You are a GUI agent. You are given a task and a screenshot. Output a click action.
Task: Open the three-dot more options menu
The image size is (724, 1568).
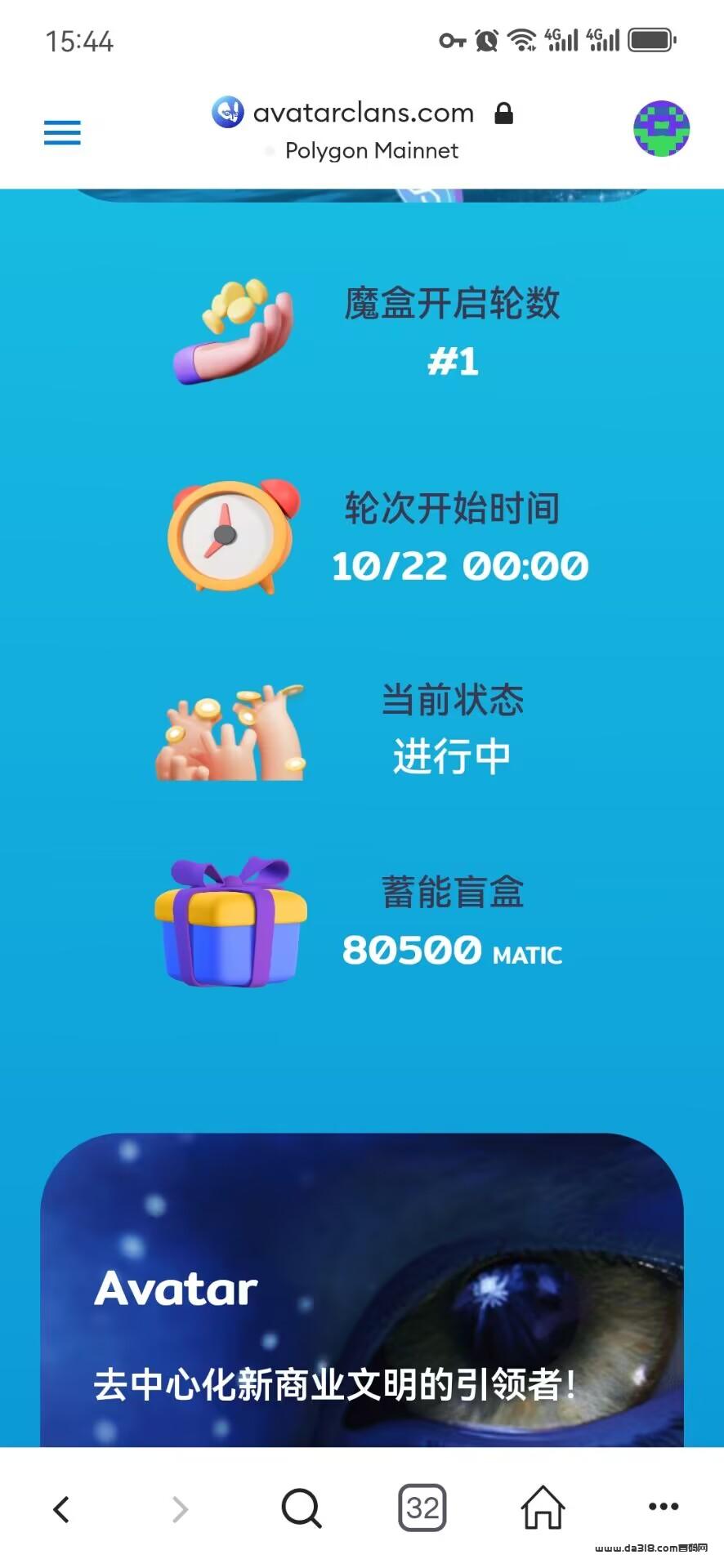tap(664, 1507)
